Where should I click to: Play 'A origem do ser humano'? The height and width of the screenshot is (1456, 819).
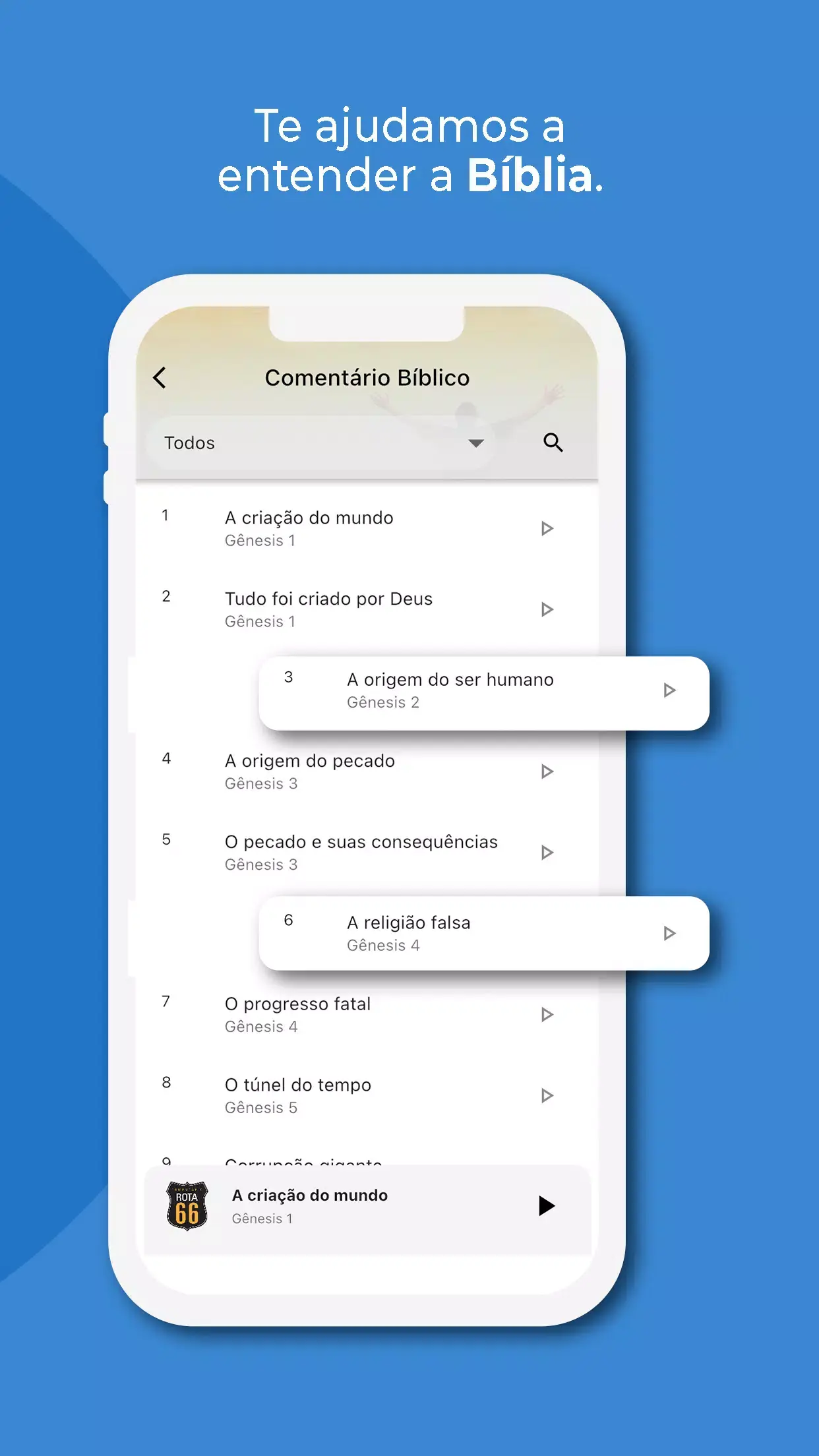point(670,690)
